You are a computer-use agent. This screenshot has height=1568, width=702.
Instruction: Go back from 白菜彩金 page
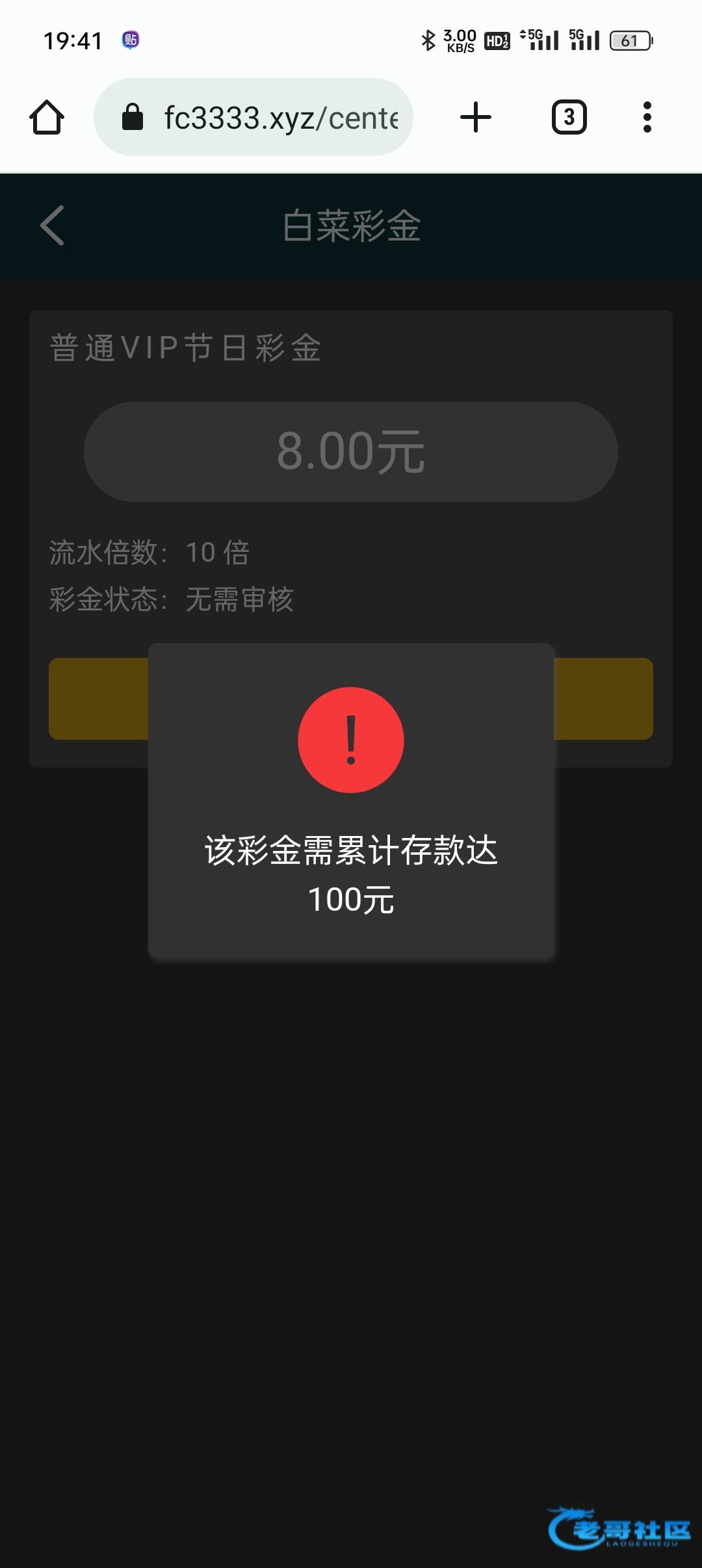52,226
